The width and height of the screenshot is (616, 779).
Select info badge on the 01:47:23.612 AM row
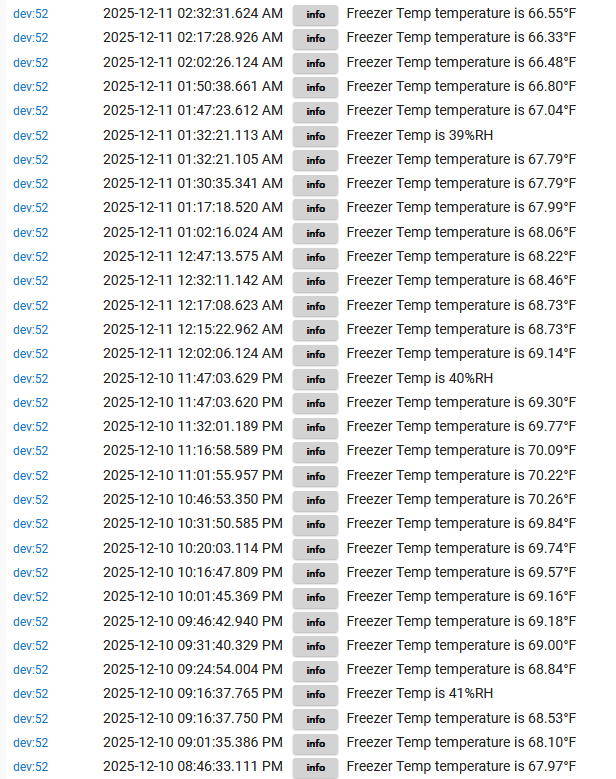click(x=315, y=111)
